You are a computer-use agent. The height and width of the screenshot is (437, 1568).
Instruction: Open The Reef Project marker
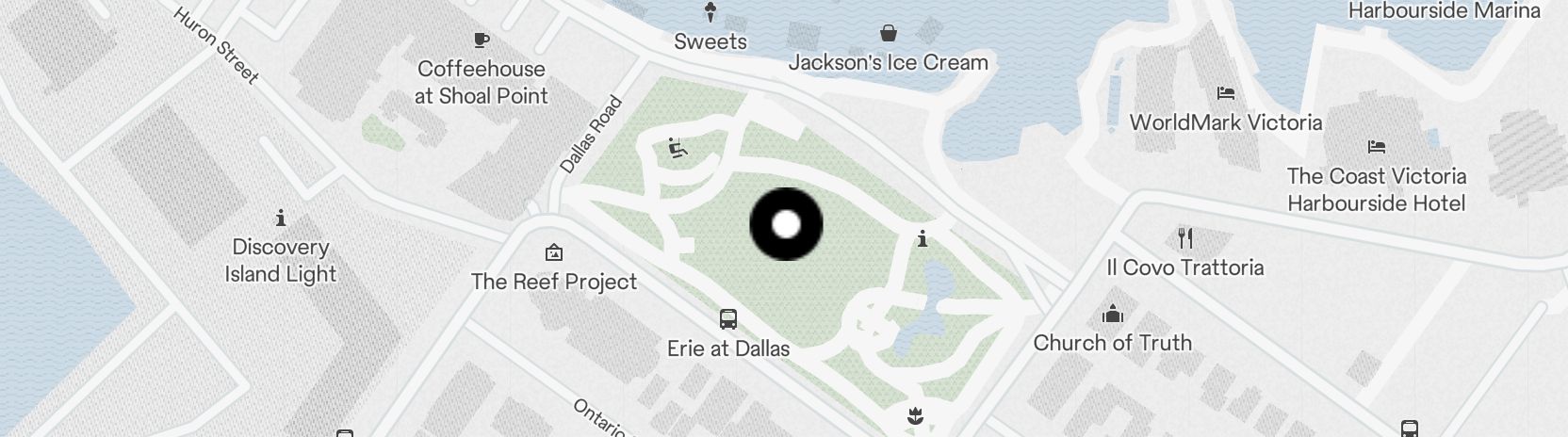554,252
